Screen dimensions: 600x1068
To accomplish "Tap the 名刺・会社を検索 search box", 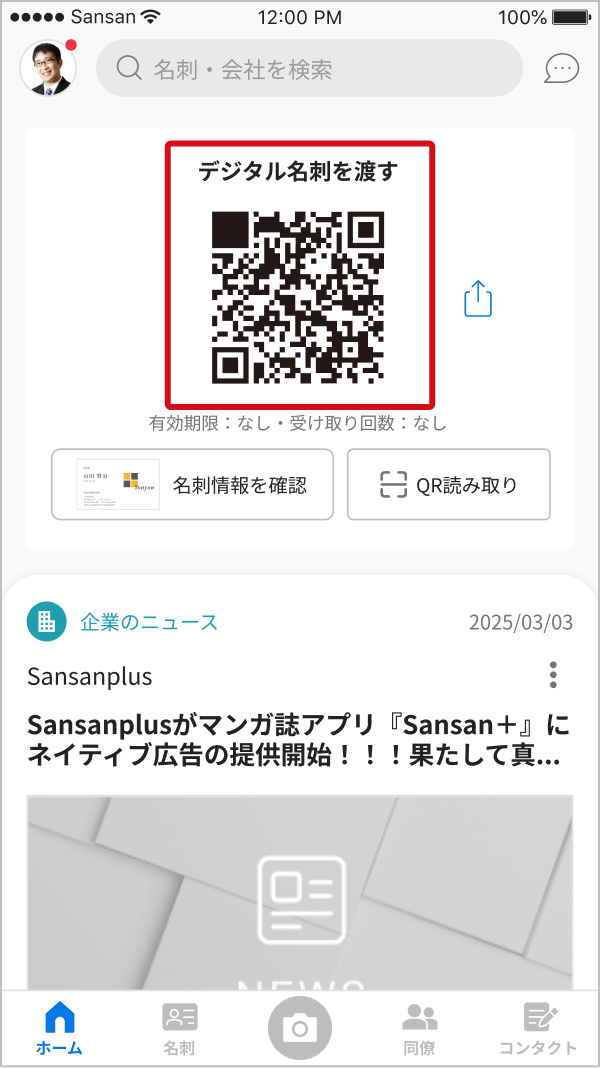I will pos(309,68).
